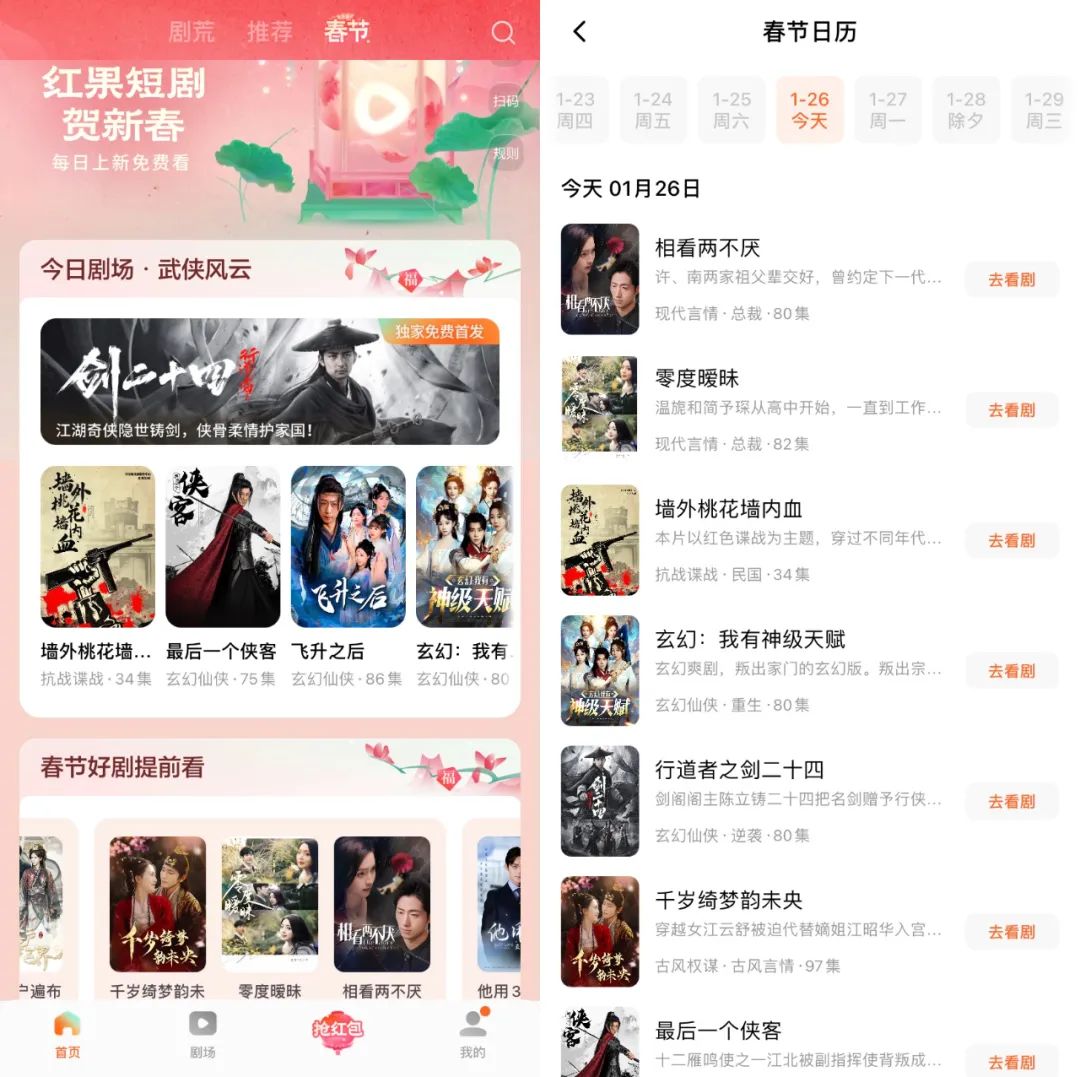Tap the 扫码 button under search
1080x1077 pixels.
[505, 101]
